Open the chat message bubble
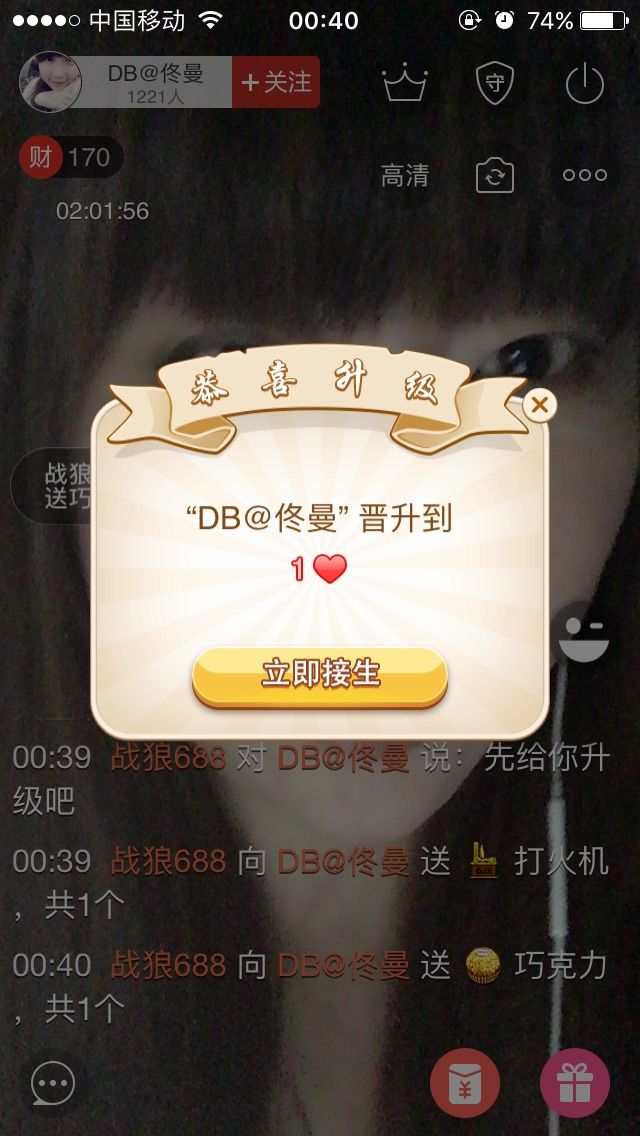640x1136 pixels. (53, 1083)
